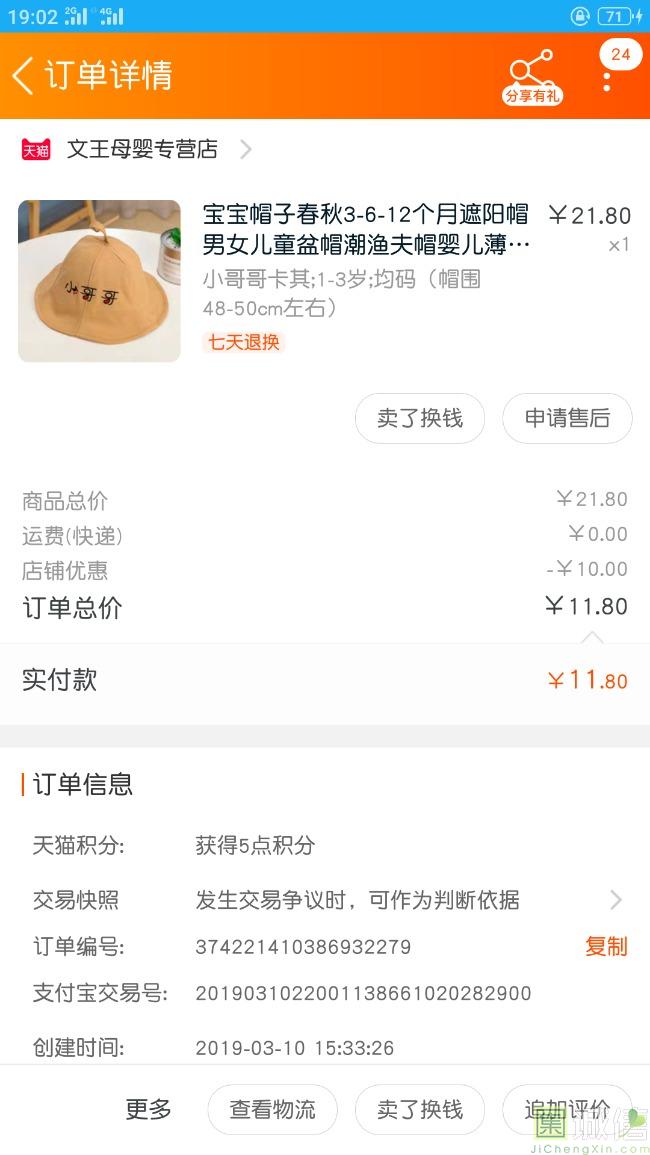View the baby hat product image
This screenshot has width=650, height=1155.
point(99,281)
